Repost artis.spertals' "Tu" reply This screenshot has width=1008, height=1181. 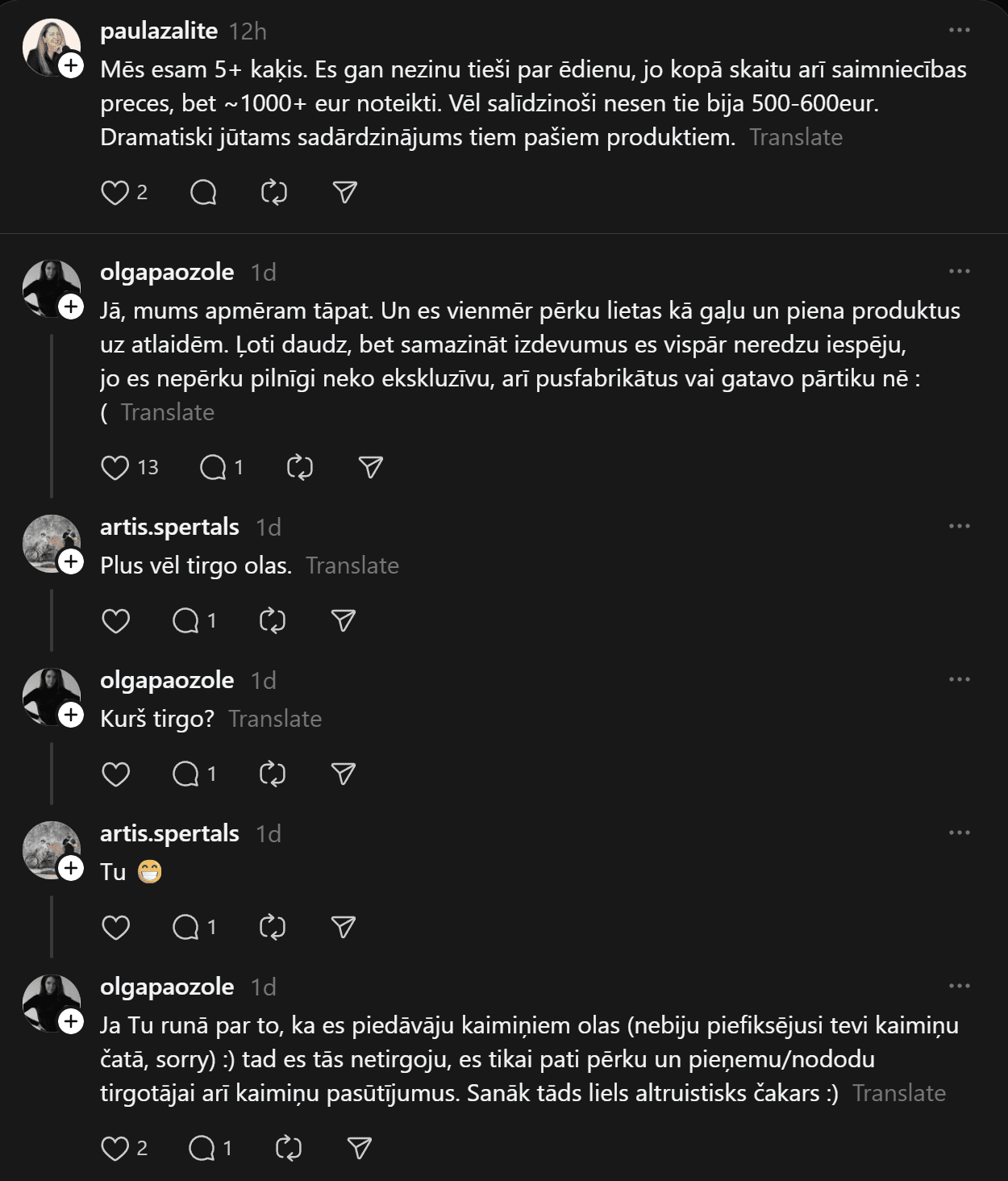(273, 927)
